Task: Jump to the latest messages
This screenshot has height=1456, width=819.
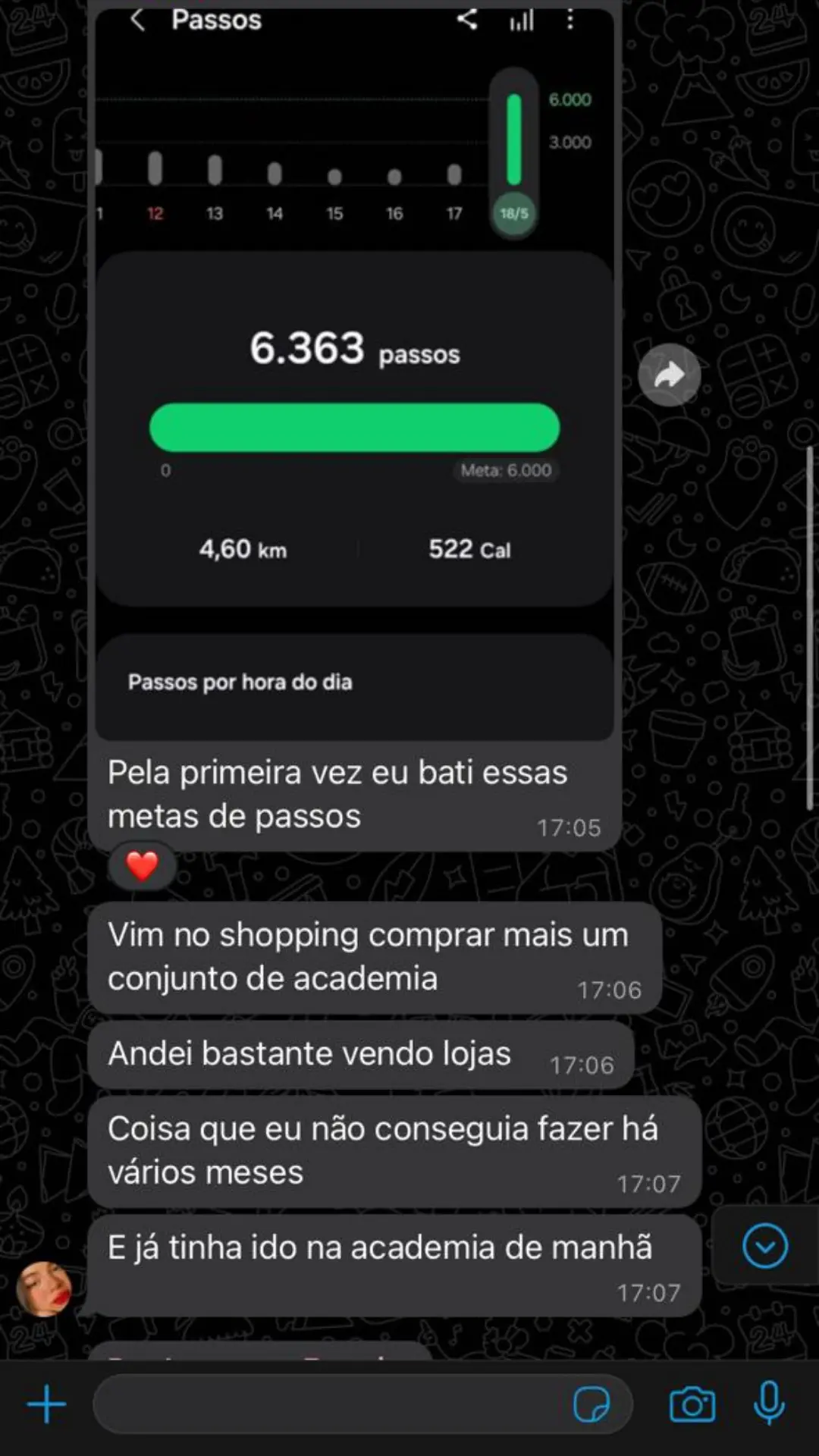Action: click(764, 1246)
